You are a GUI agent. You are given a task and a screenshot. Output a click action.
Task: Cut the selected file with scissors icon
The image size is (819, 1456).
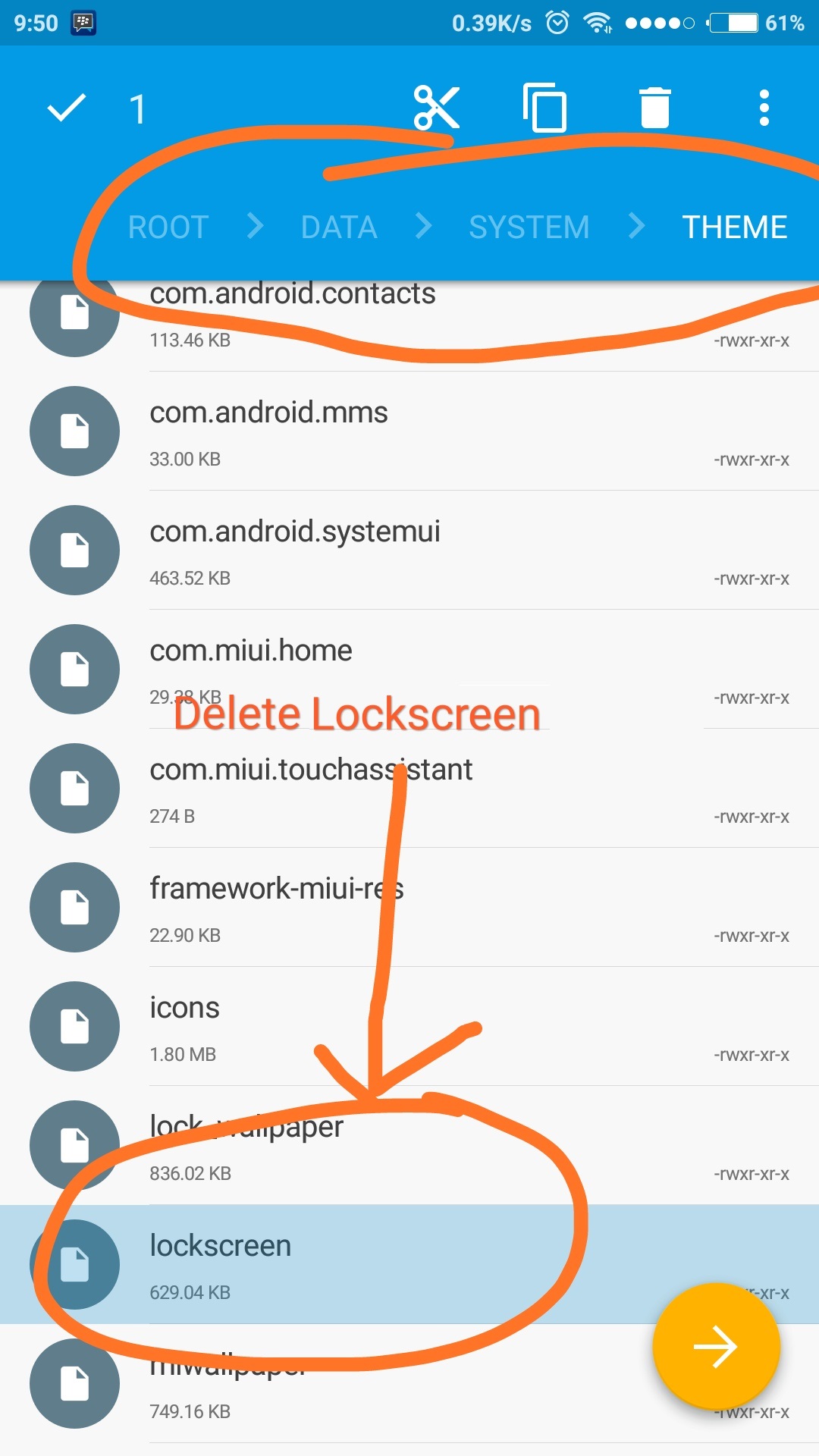[437, 108]
